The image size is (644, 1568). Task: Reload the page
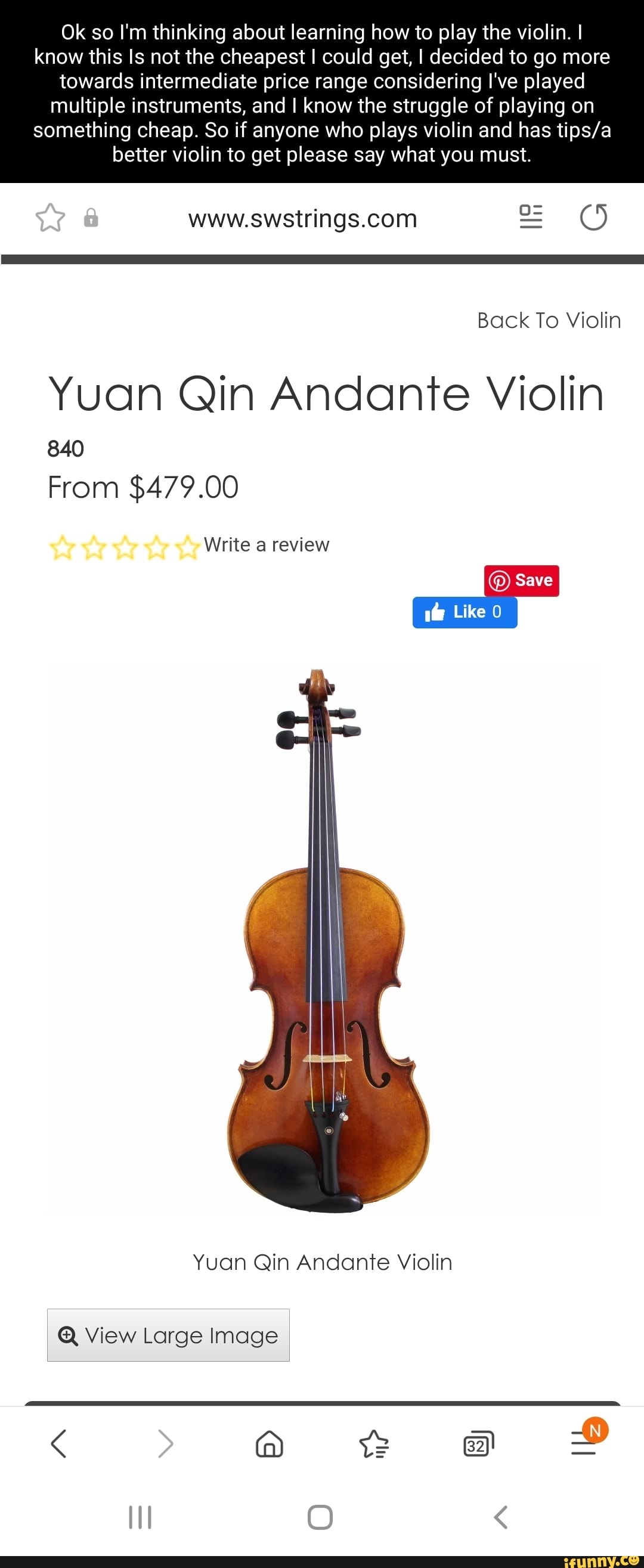(593, 217)
